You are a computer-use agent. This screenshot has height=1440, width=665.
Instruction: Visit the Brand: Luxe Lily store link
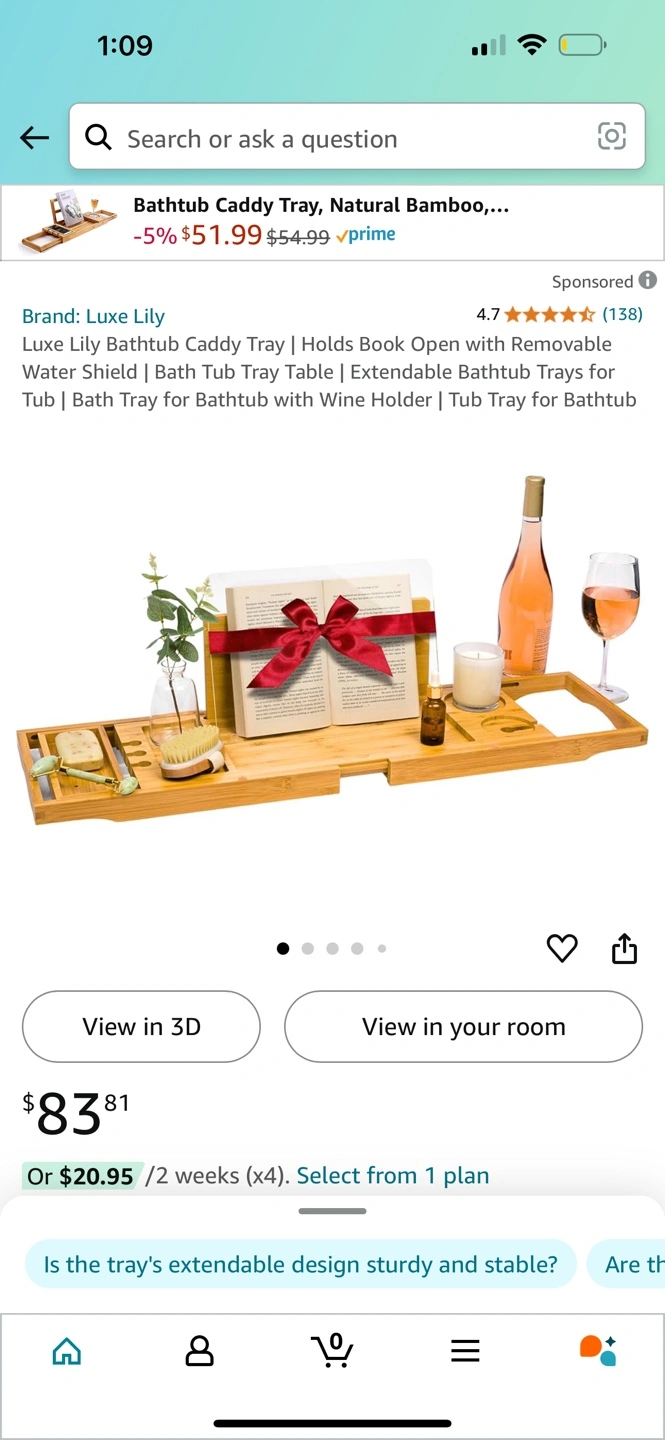93,316
